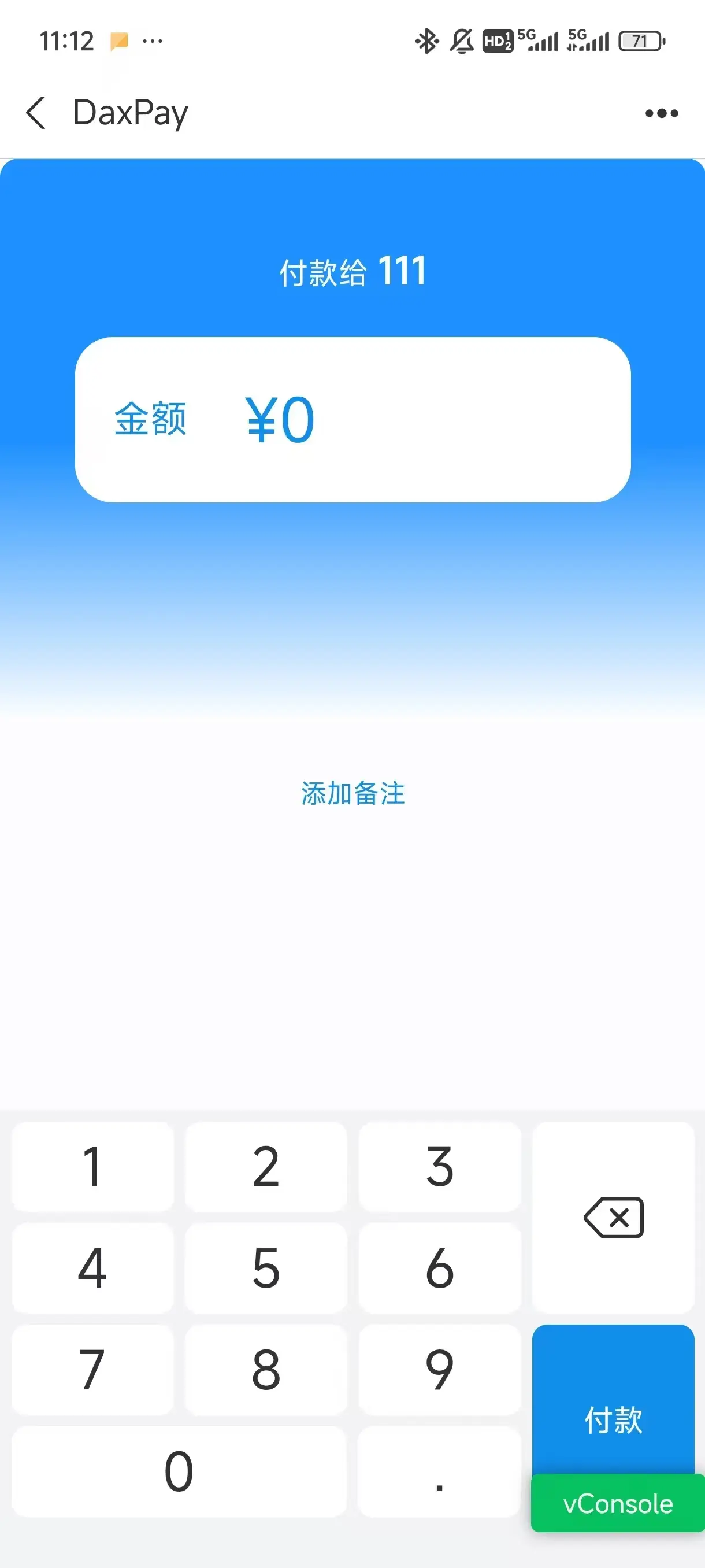Enter digit 2 on the keypad
Viewport: 705px width, 1568px height.
266,1166
